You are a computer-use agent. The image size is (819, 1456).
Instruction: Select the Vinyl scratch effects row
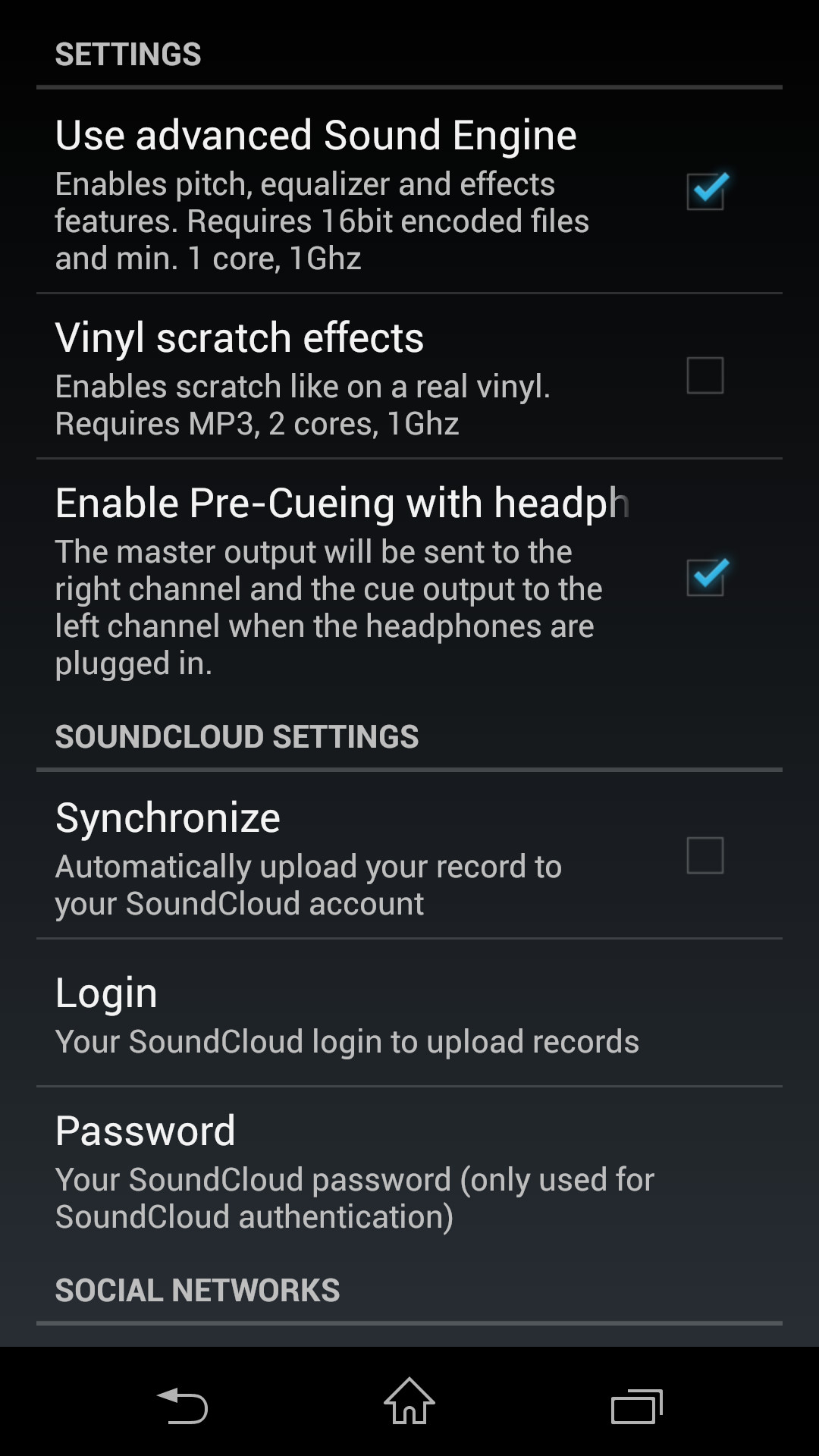[303, 377]
